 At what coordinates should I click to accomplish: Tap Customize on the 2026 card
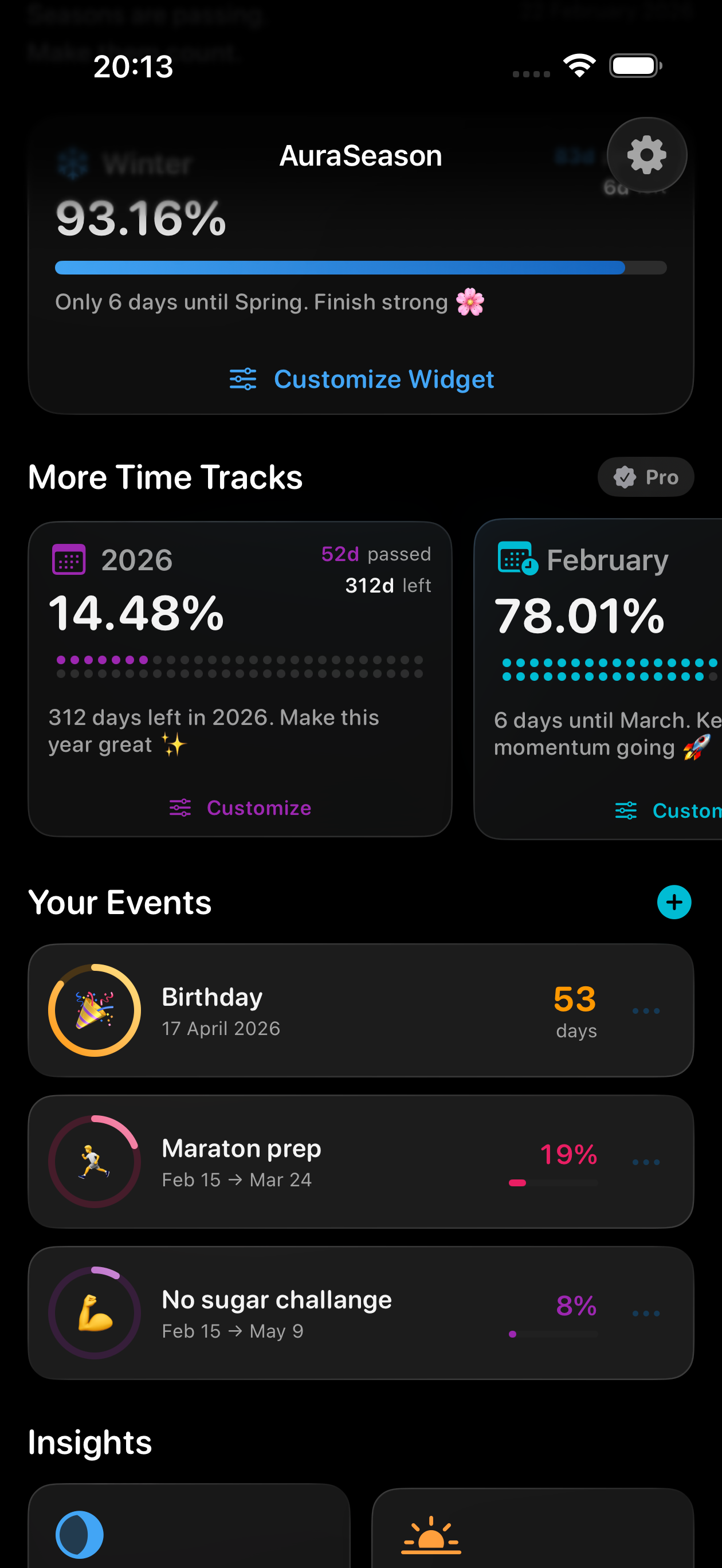240,807
